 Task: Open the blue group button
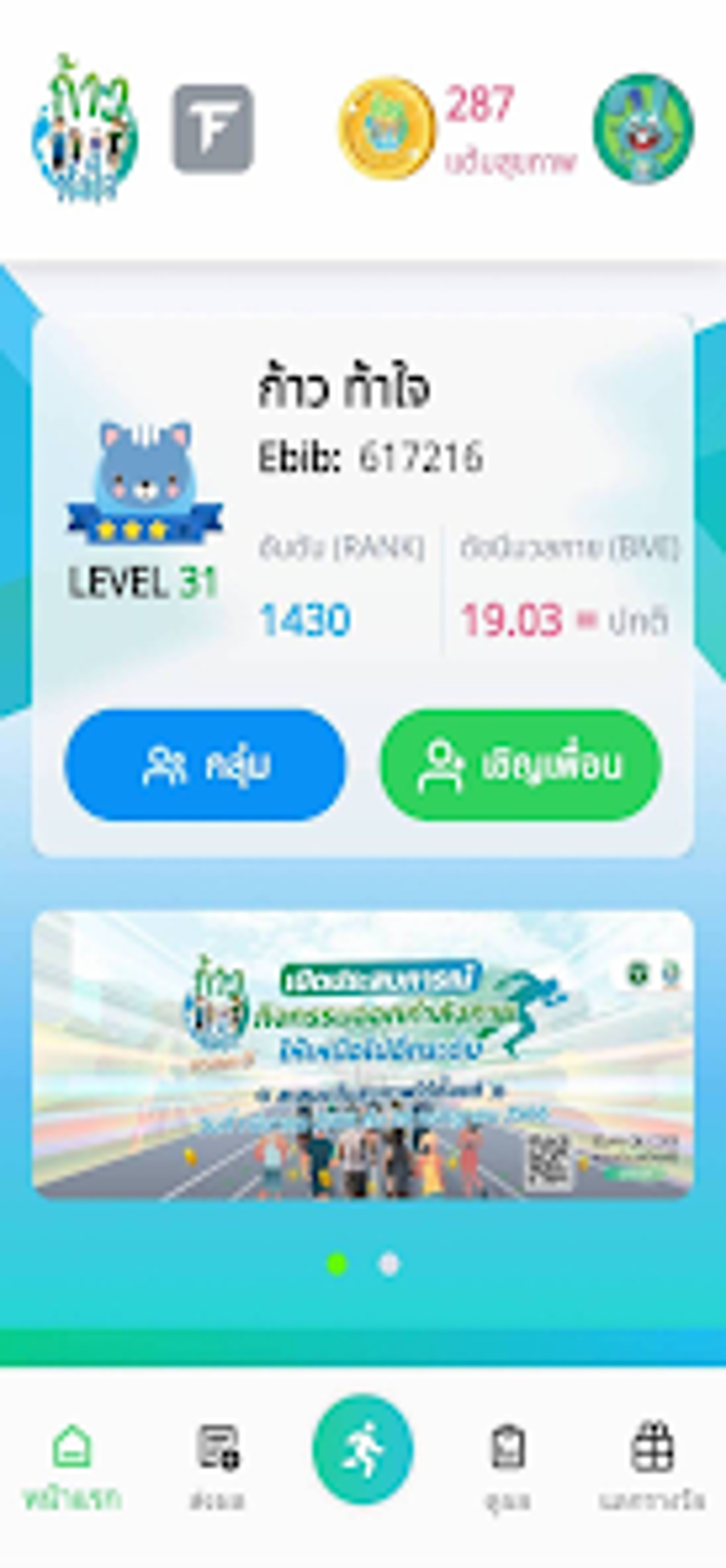(x=205, y=765)
